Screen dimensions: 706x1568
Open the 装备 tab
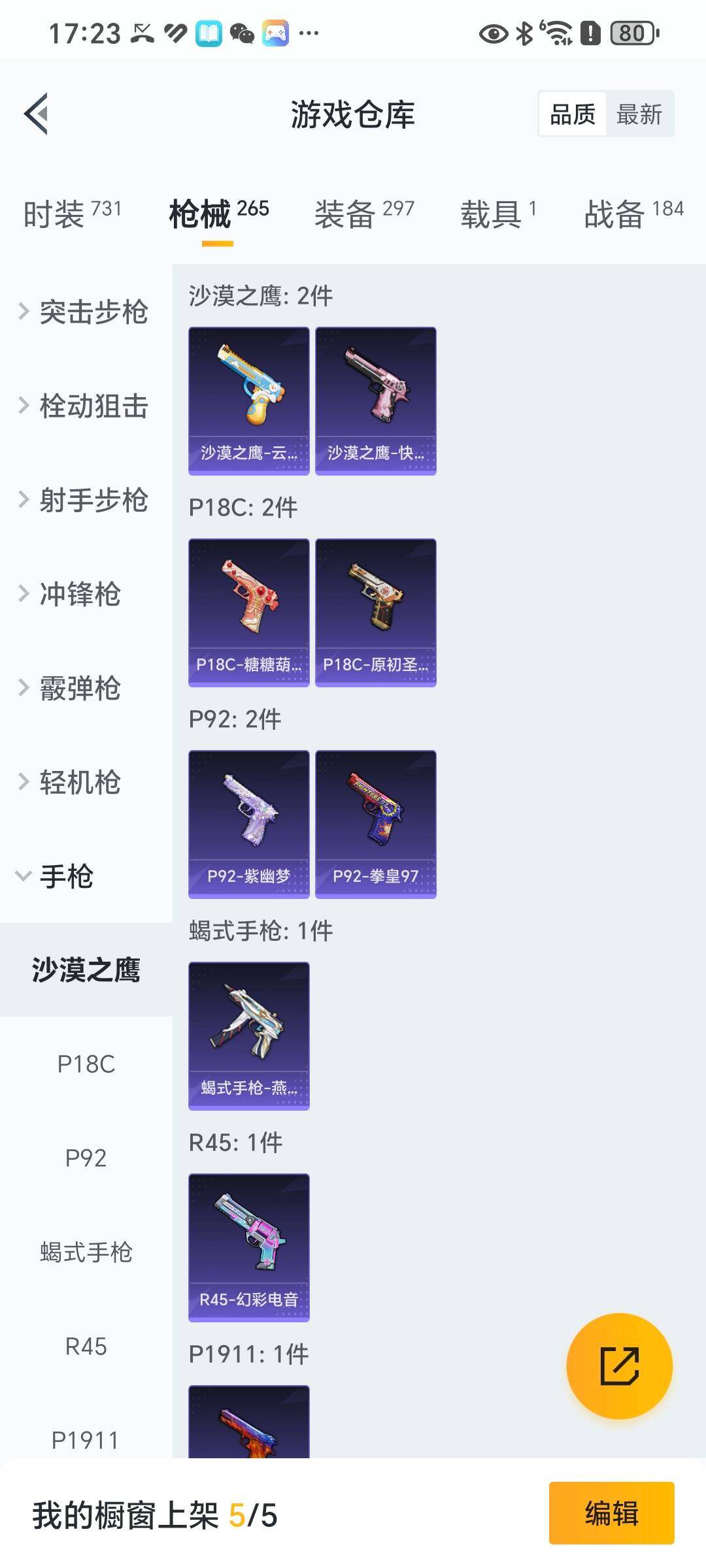pyautogui.click(x=363, y=214)
